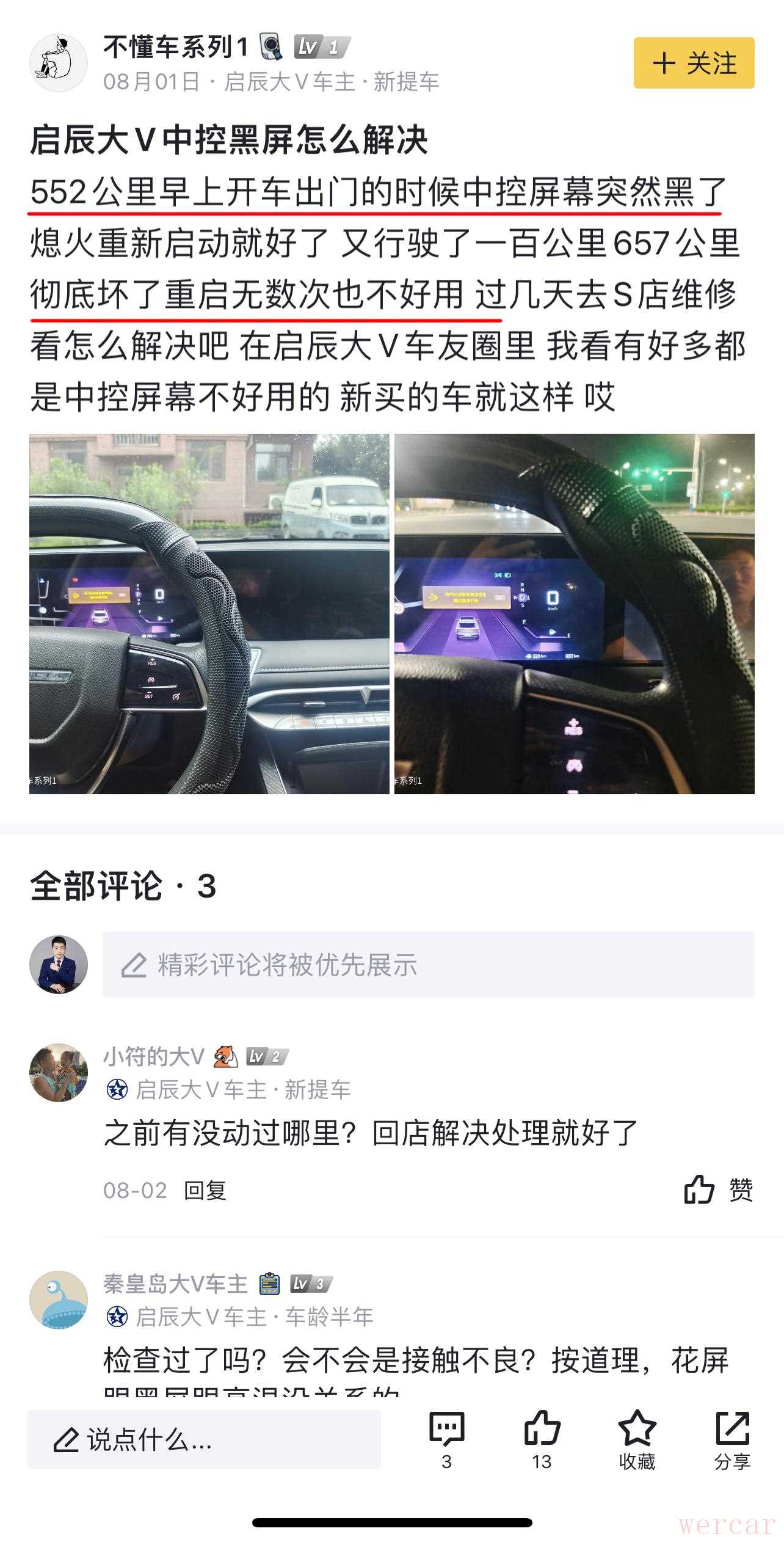Open the nighttime dashboard photo
The image size is (784, 1542).
pos(574,613)
